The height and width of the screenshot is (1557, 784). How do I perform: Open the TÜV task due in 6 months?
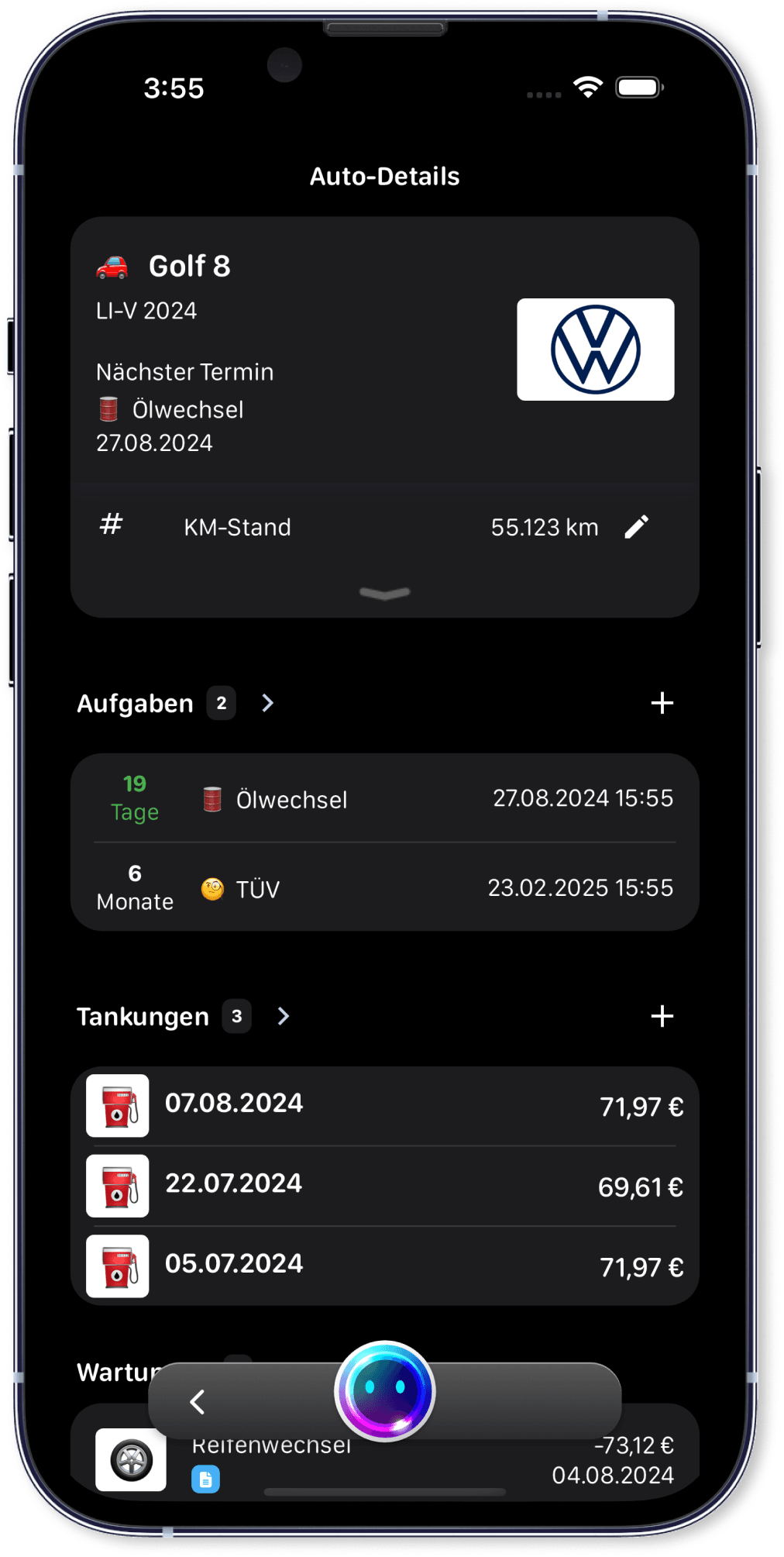pos(385,888)
